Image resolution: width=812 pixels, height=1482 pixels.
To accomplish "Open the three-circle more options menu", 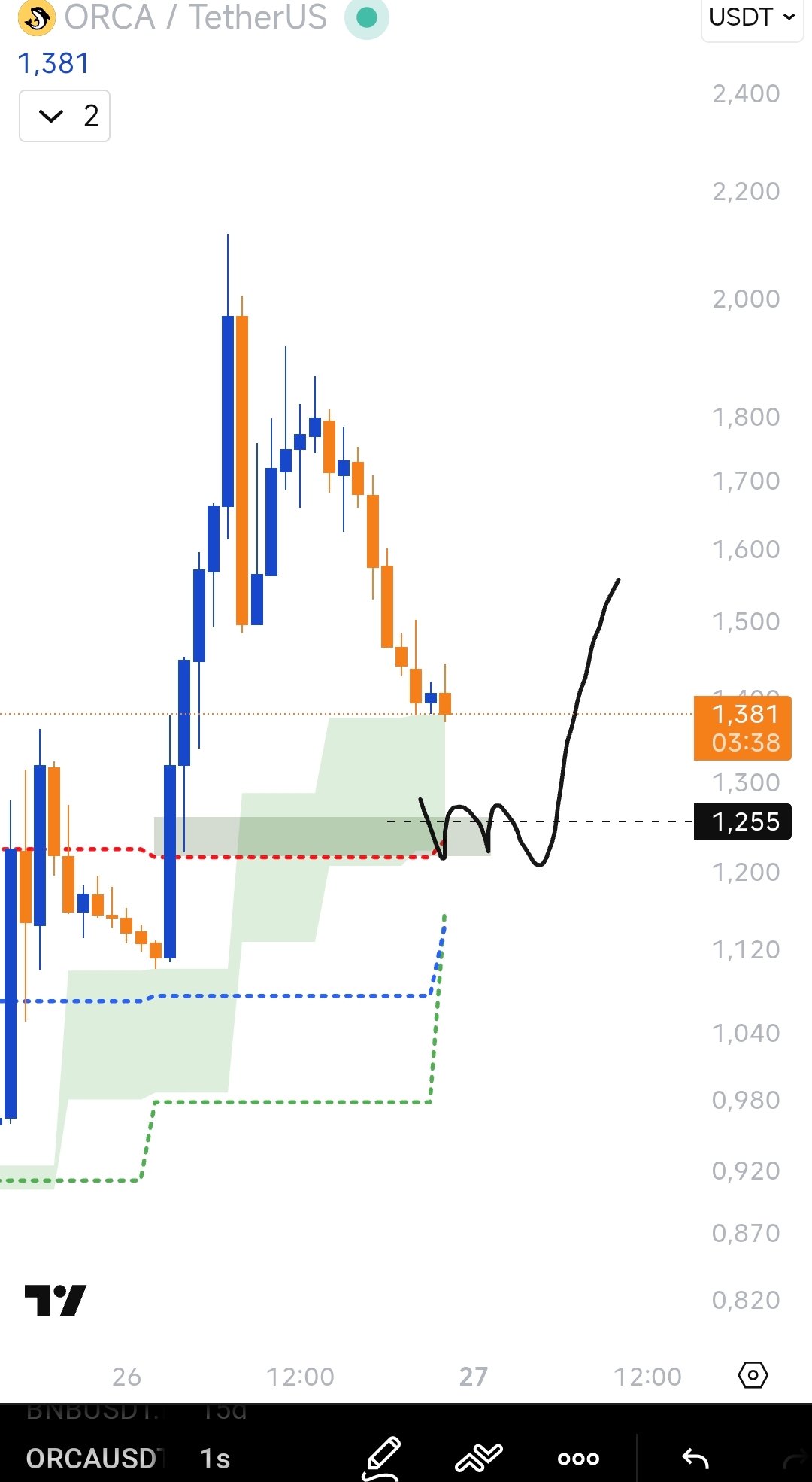I will tap(578, 1459).
